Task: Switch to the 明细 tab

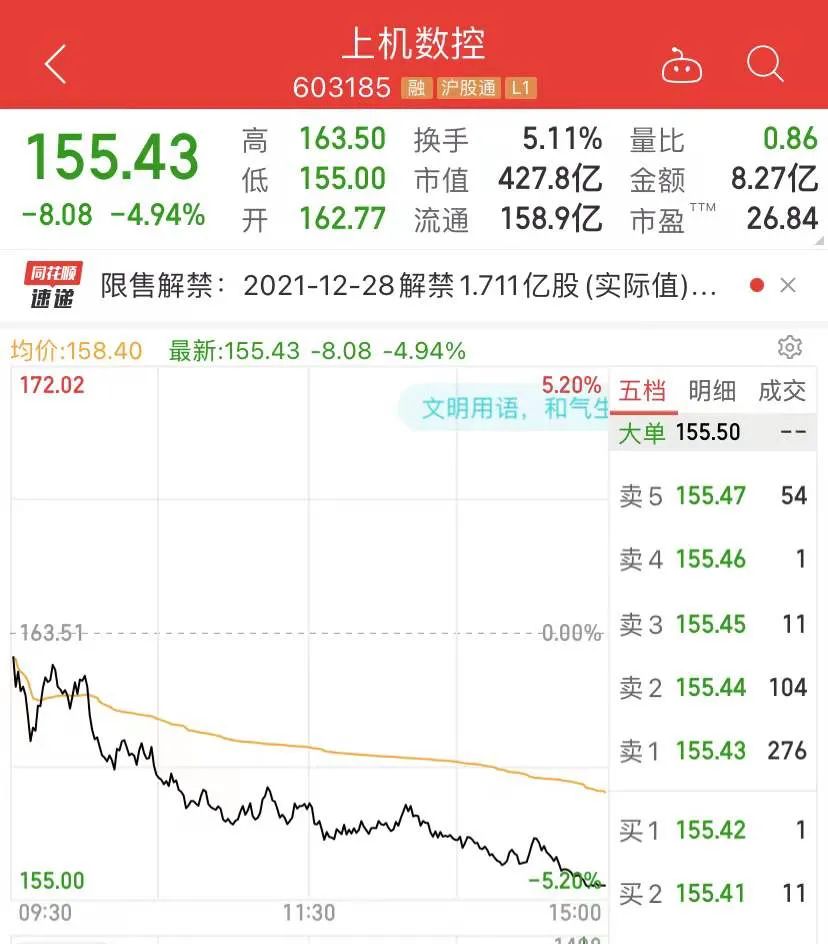Action: pos(712,391)
